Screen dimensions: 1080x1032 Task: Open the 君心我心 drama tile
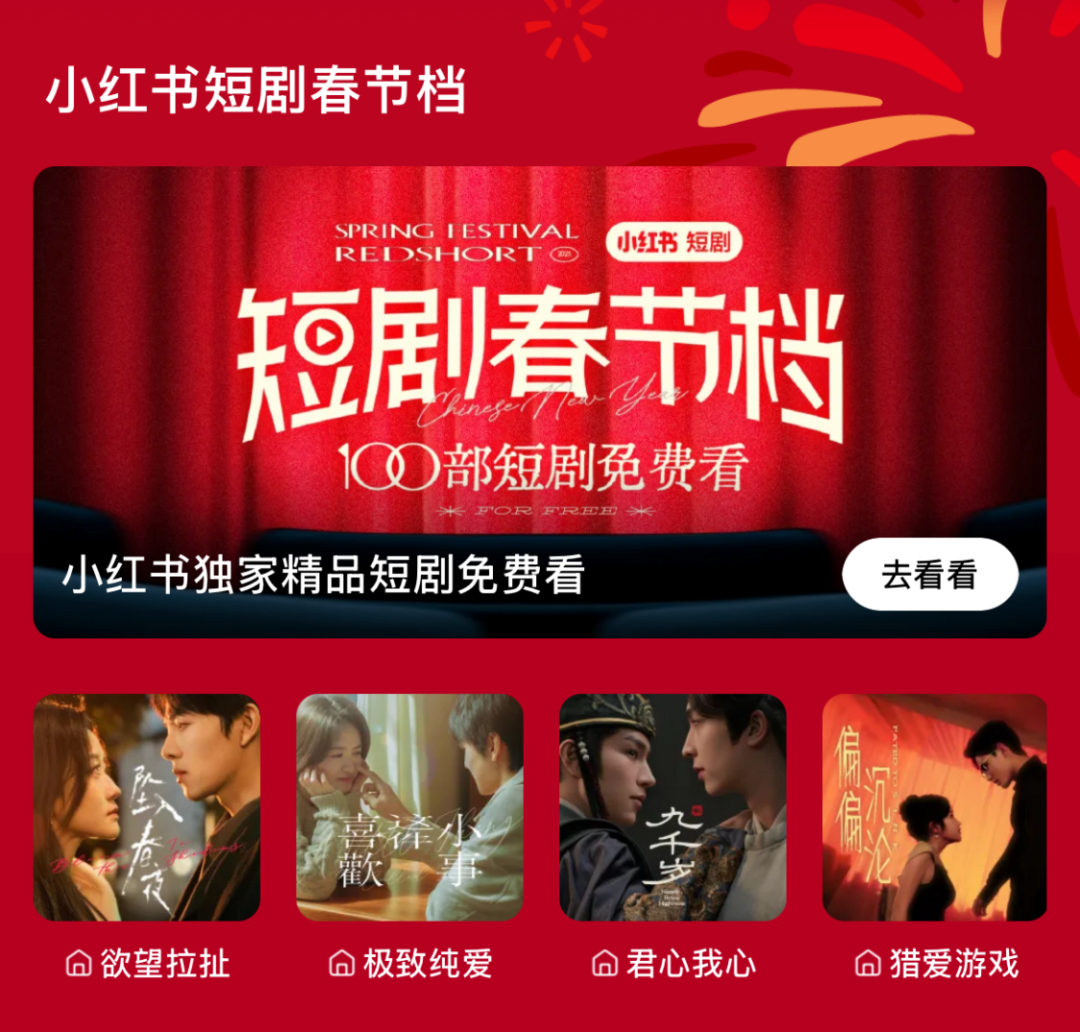click(673, 808)
